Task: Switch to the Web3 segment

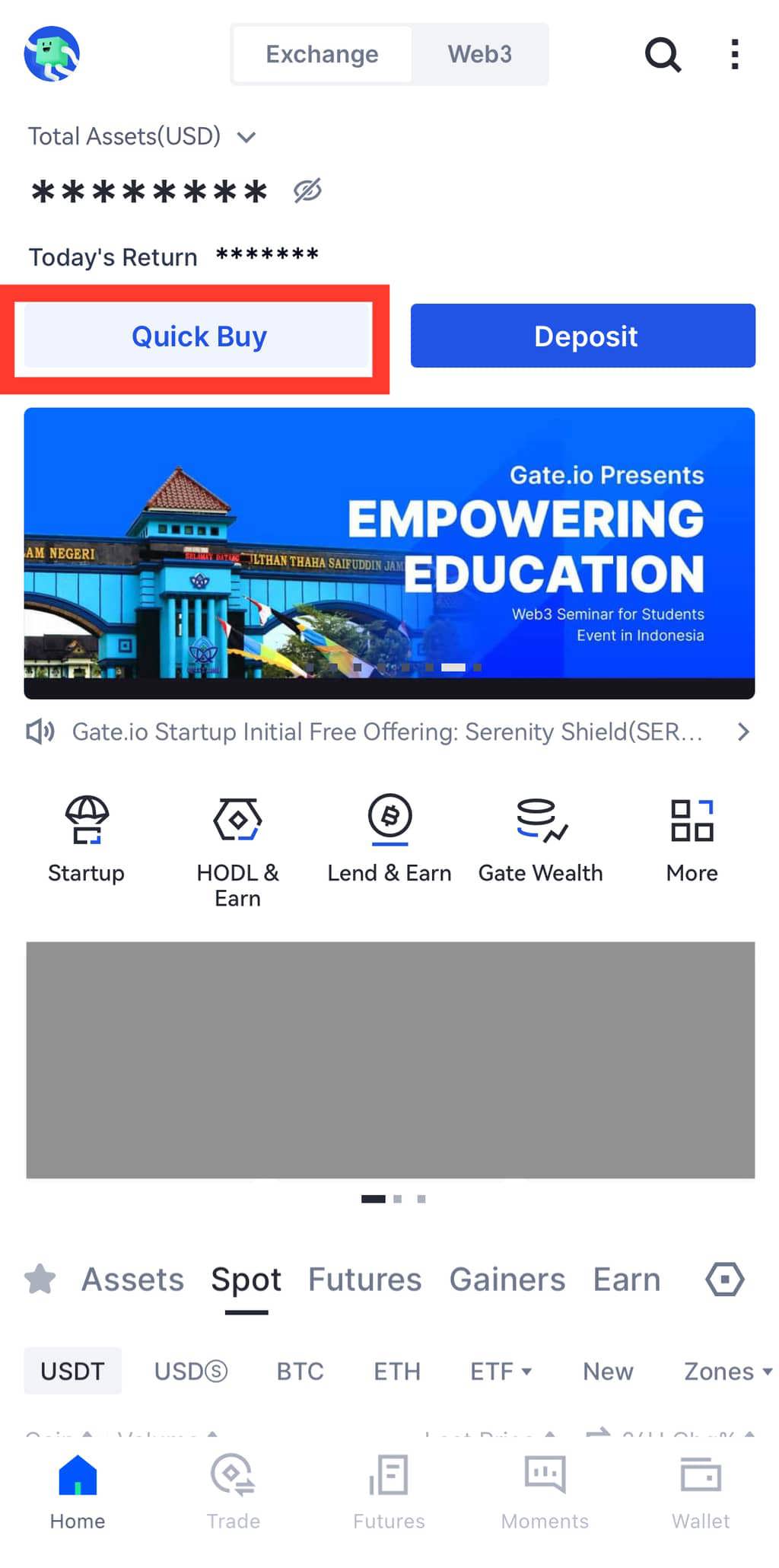Action: pos(479,55)
